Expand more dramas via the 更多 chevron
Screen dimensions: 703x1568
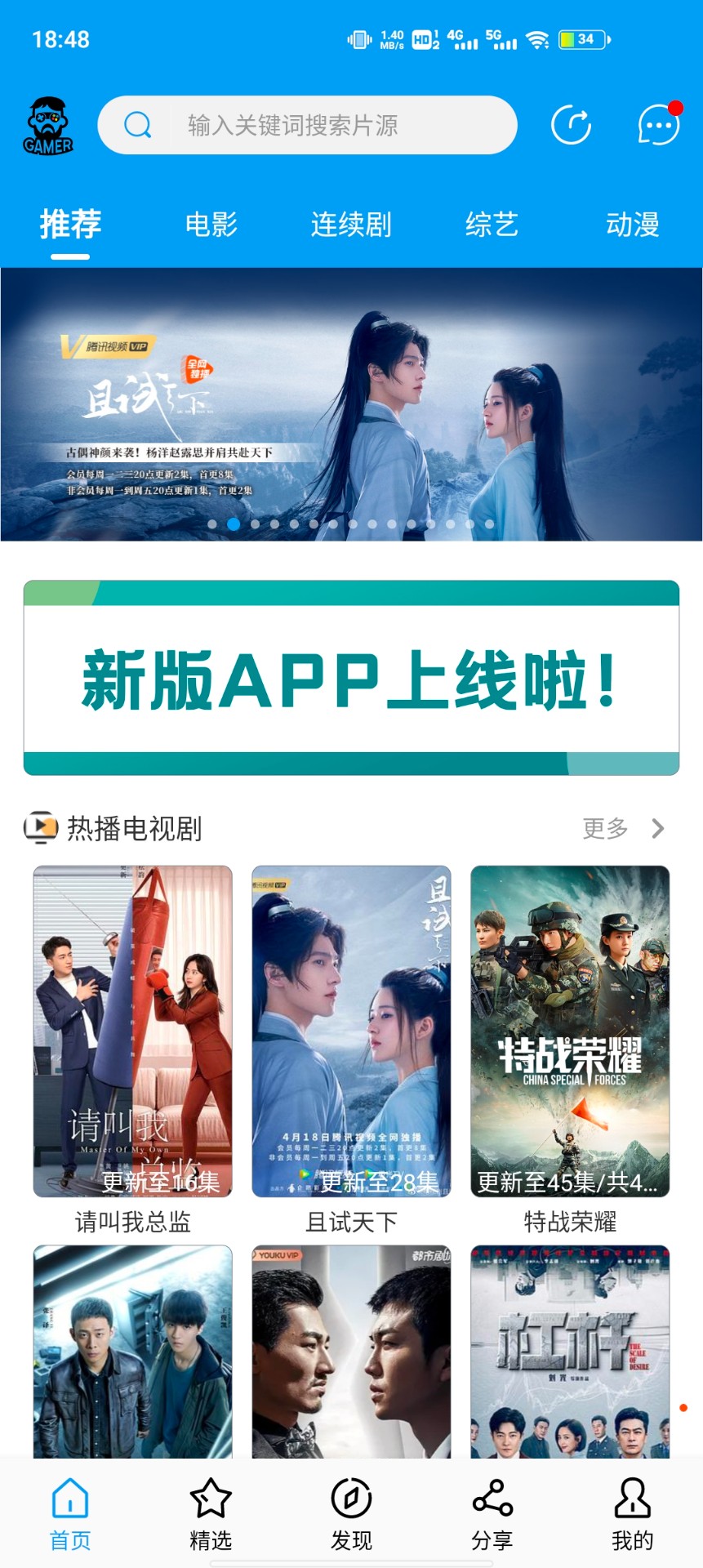(x=658, y=828)
